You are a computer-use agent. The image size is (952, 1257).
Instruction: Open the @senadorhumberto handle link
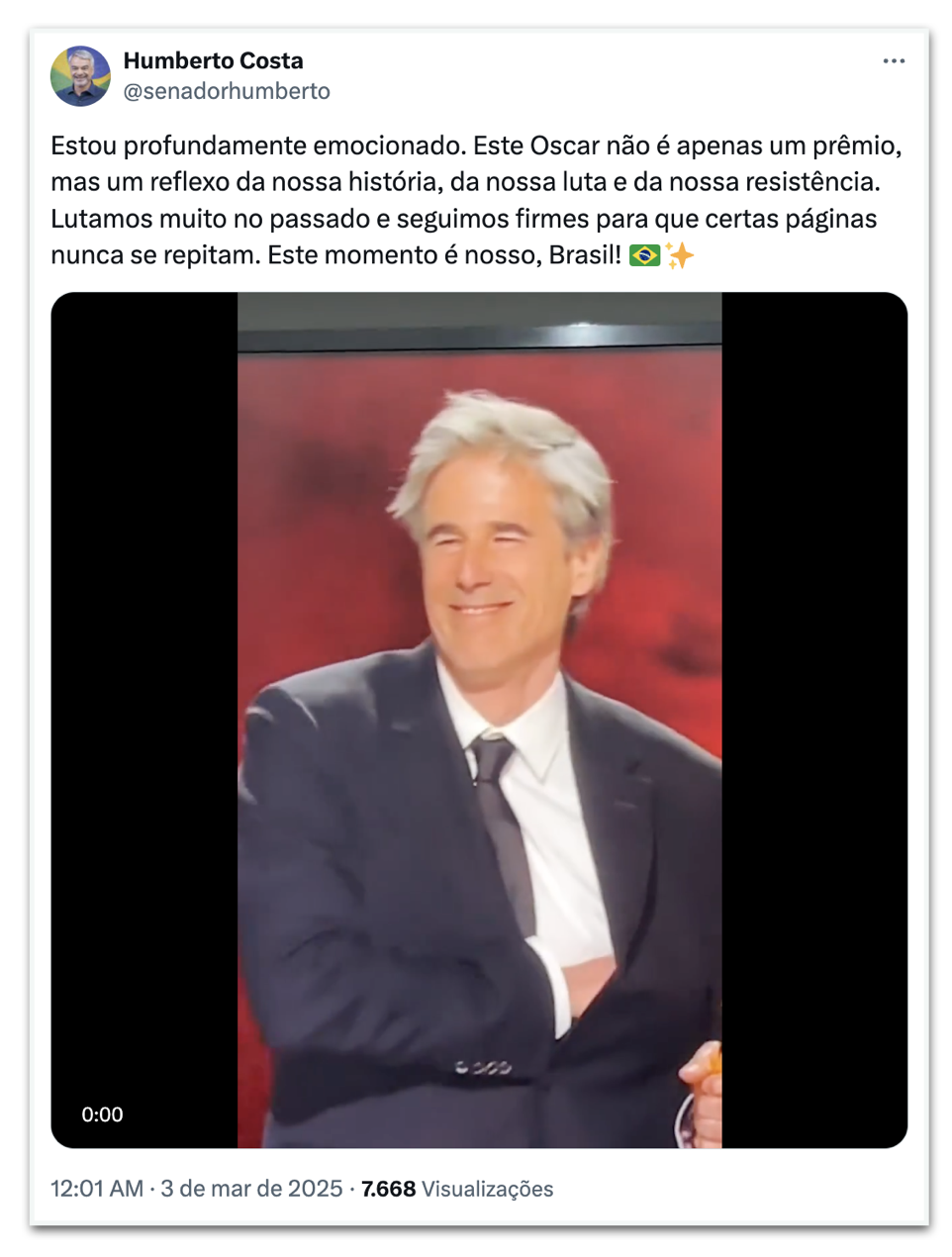click(x=227, y=91)
